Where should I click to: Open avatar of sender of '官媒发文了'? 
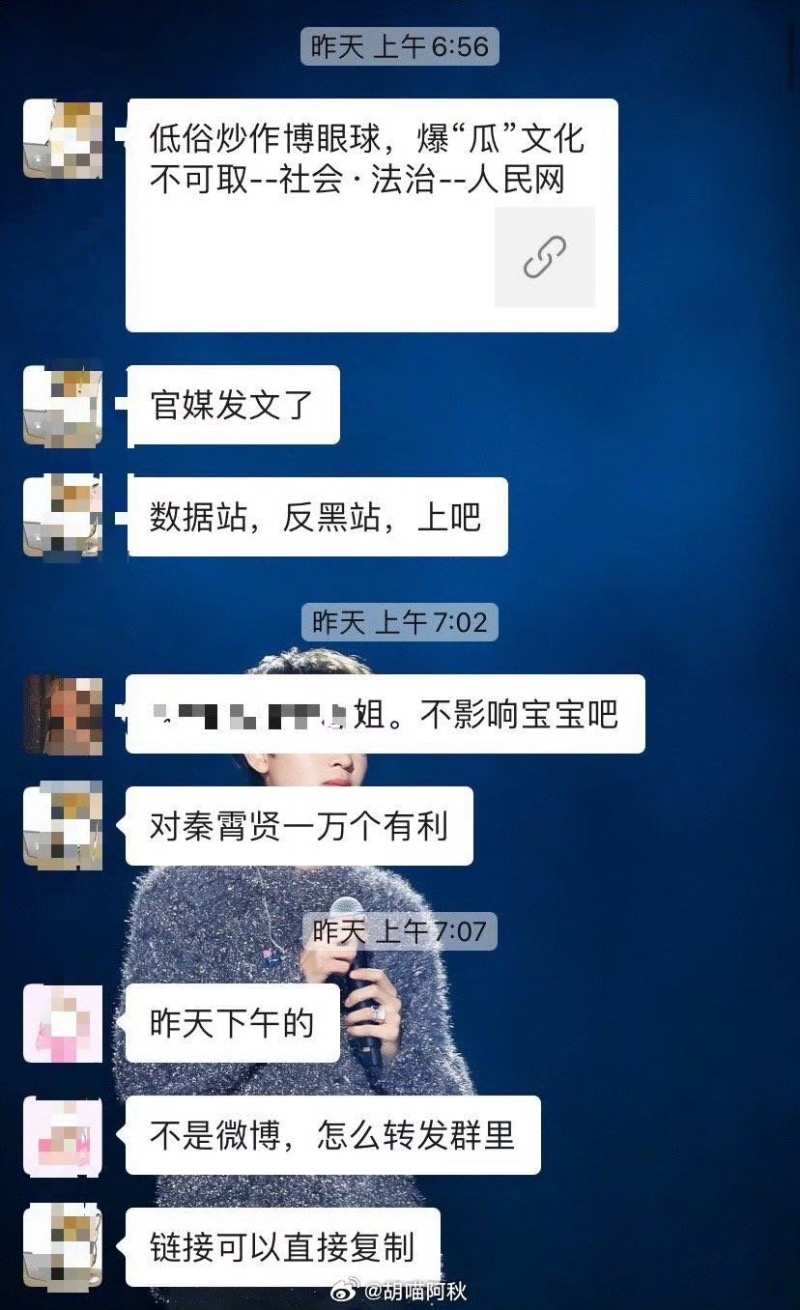point(63,404)
